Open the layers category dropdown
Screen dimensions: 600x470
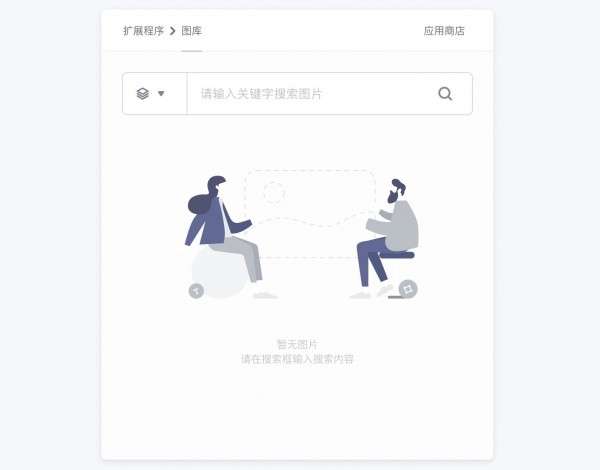coord(153,94)
